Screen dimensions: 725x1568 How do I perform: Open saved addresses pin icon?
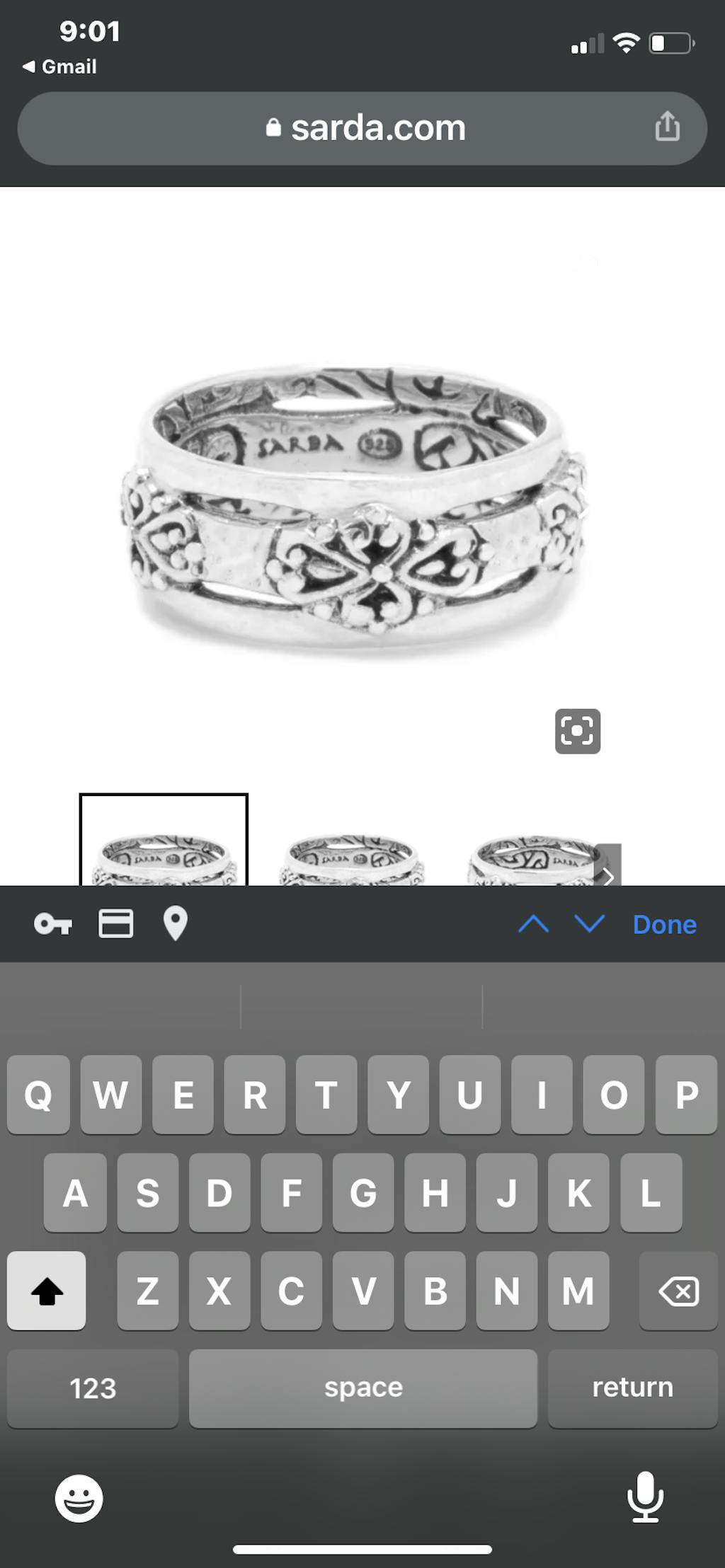point(176,924)
